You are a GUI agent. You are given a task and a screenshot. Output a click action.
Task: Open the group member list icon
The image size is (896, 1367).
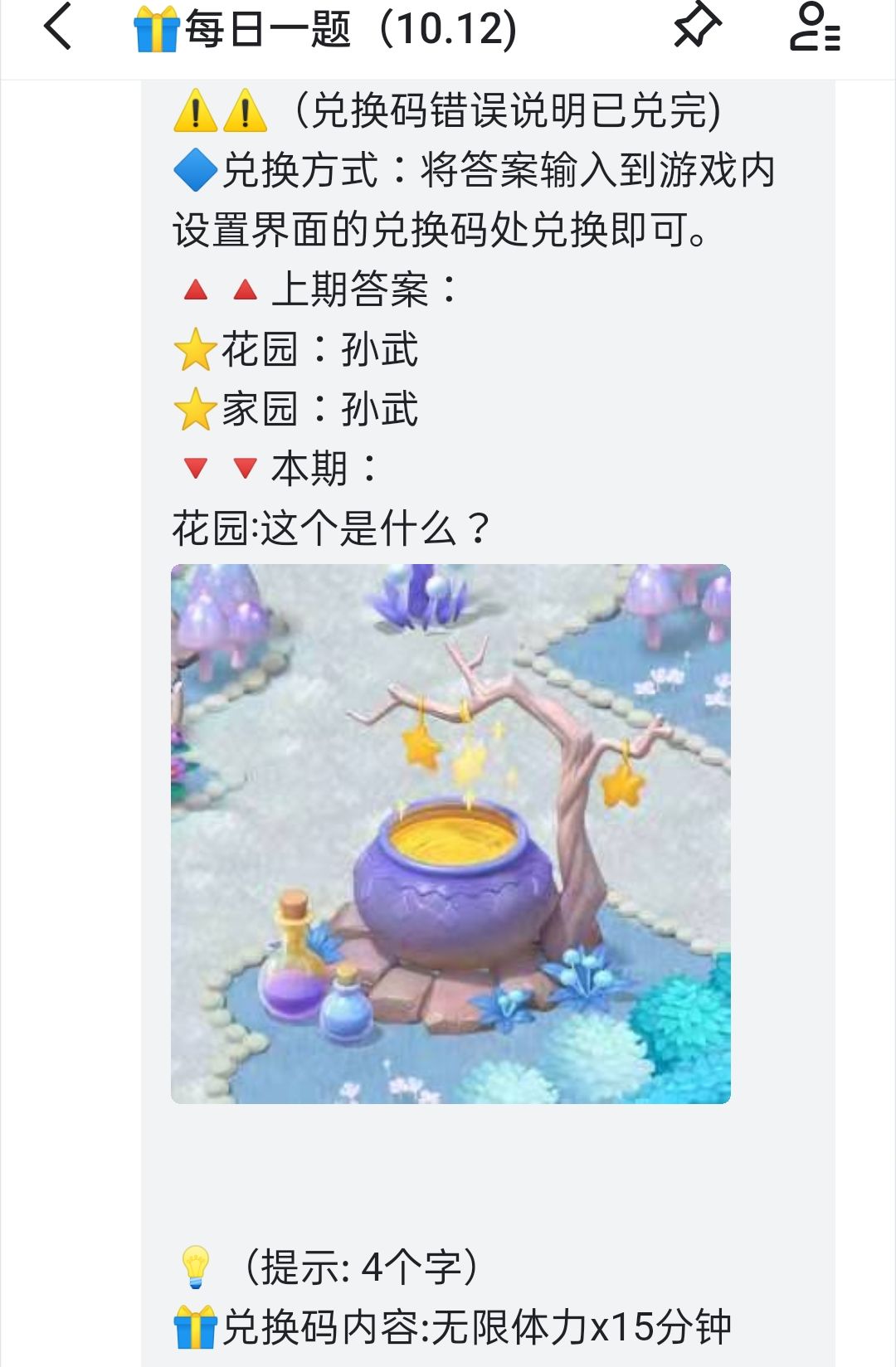[817, 31]
